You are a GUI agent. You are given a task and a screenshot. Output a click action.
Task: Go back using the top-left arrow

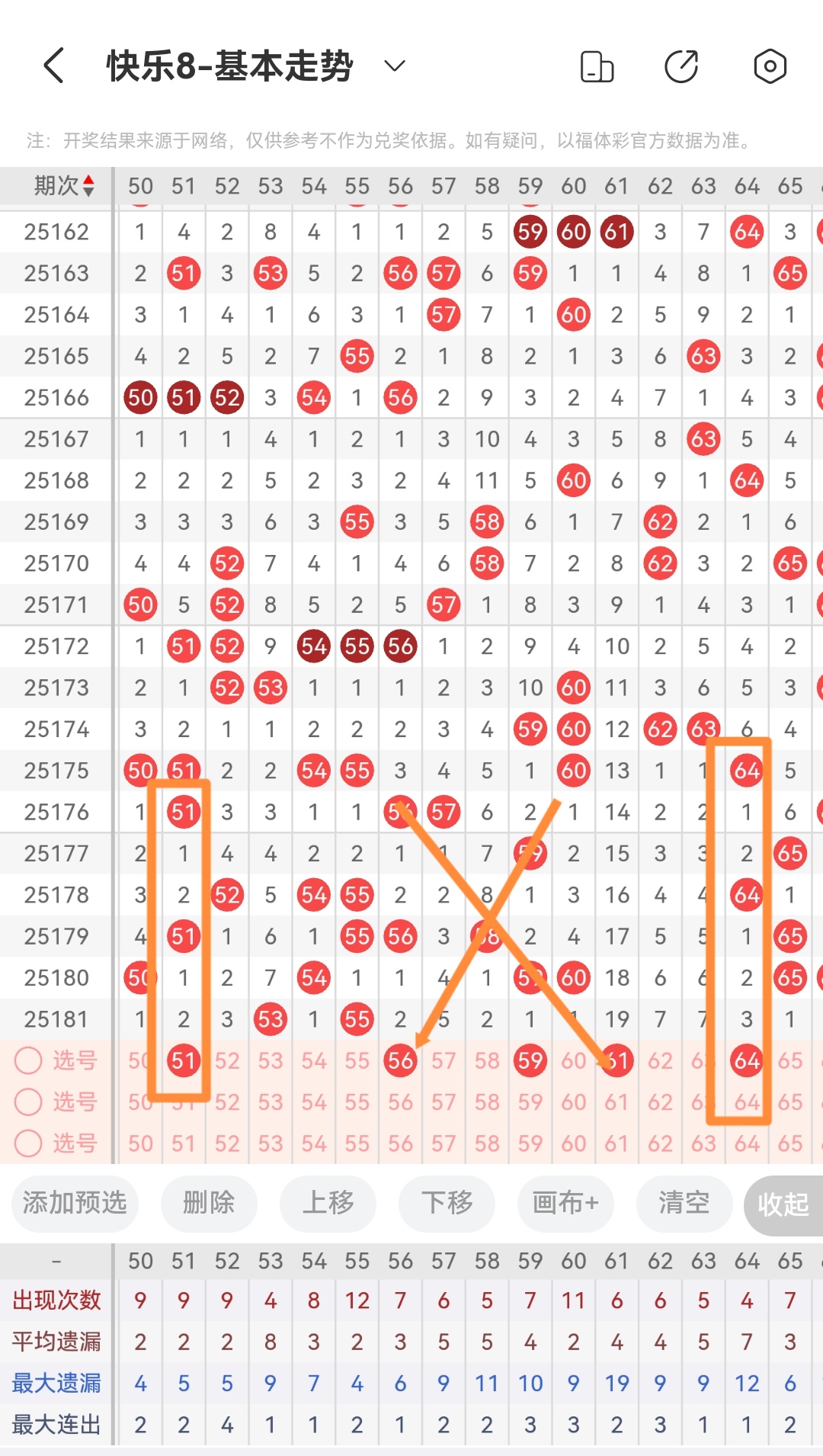53,66
